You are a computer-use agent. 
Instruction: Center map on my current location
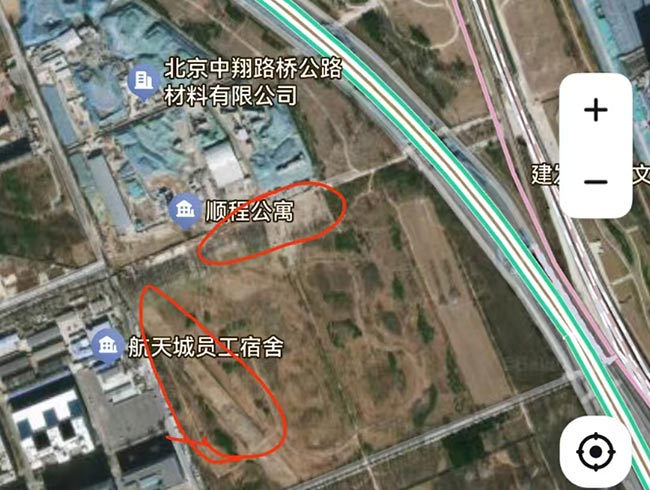point(595,453)
